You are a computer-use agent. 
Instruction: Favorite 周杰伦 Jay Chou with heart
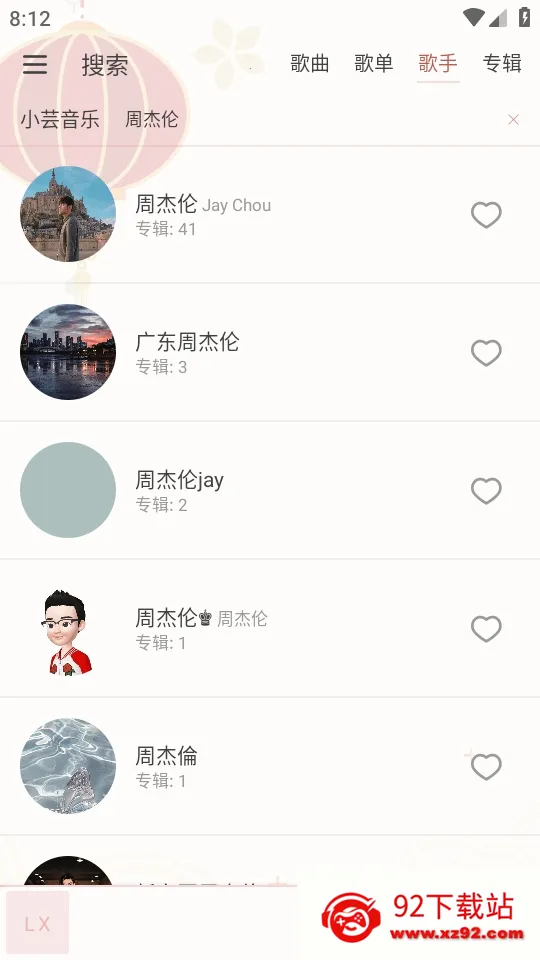486,215
